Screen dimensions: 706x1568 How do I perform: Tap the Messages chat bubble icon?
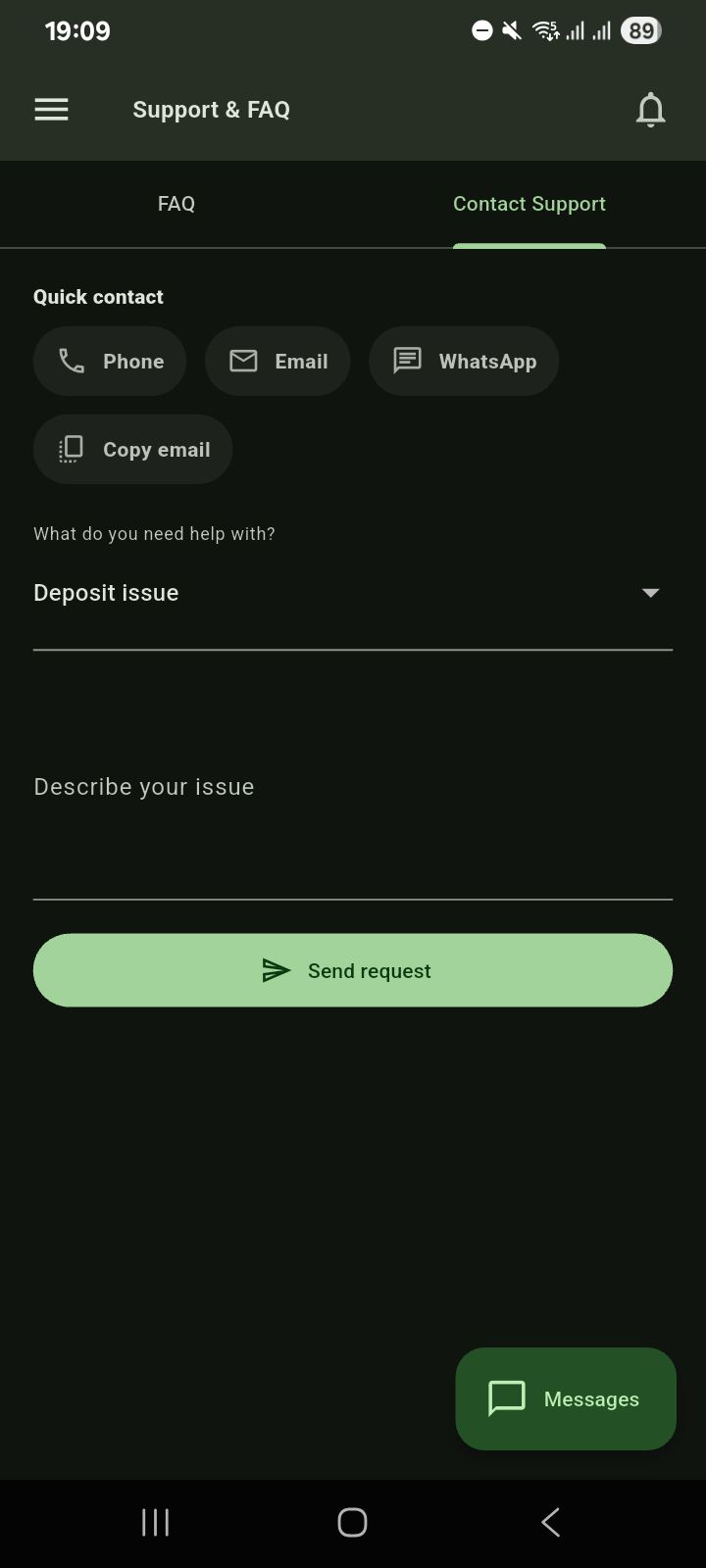point(505,1398)
